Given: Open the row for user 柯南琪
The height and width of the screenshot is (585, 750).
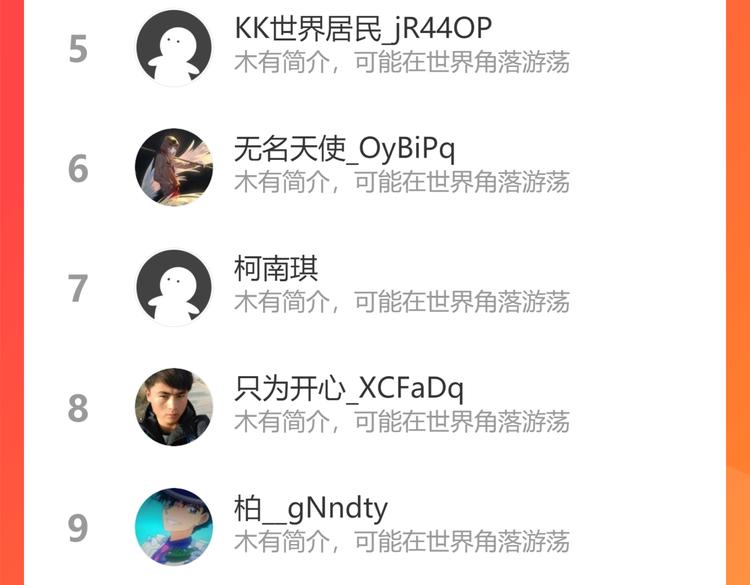Looking at the screenshot, I should pyautogui.click(x=375, y=287).
